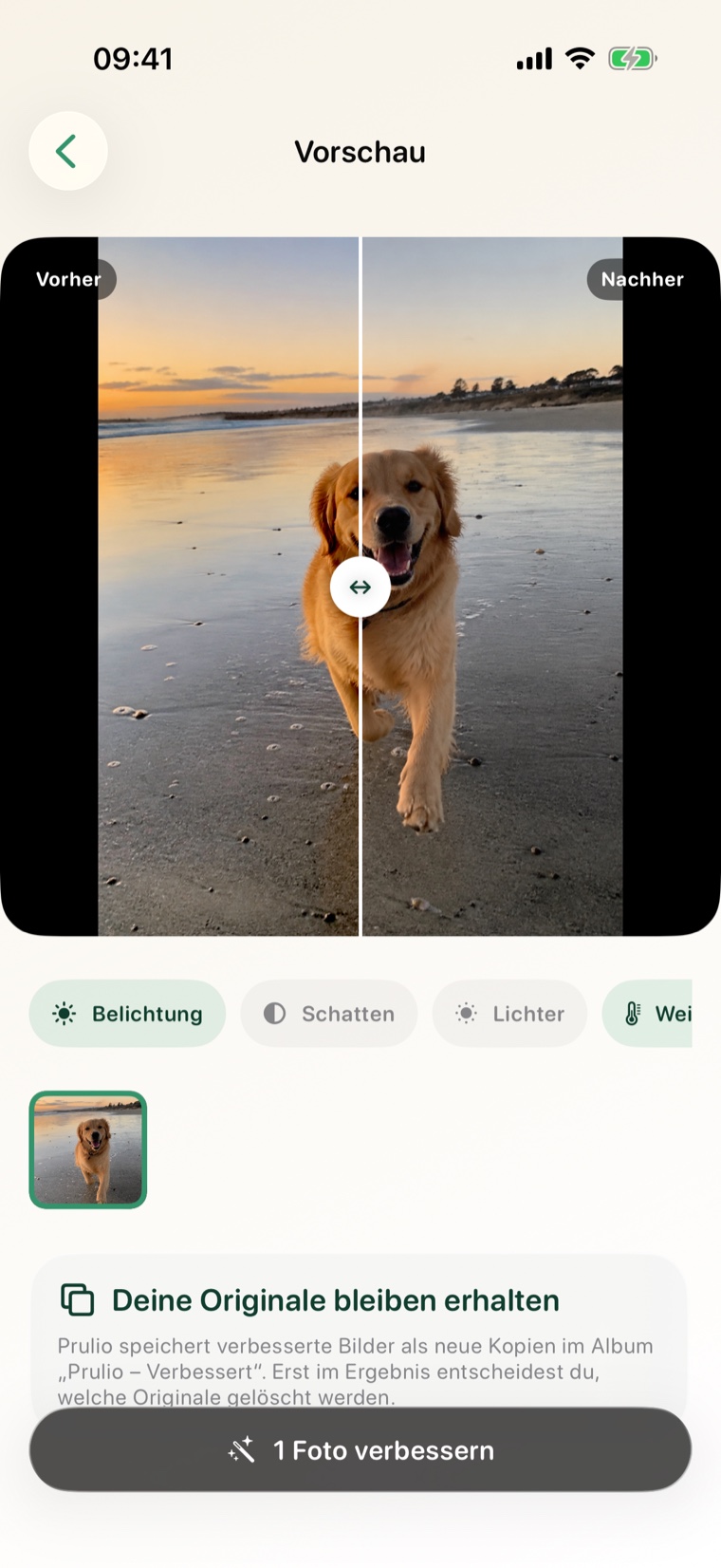This screenshot has width=721, height=1568.
Task: Tap the before/after comparison slider handle
Action: pyautogui.click(x=360, y=587)
